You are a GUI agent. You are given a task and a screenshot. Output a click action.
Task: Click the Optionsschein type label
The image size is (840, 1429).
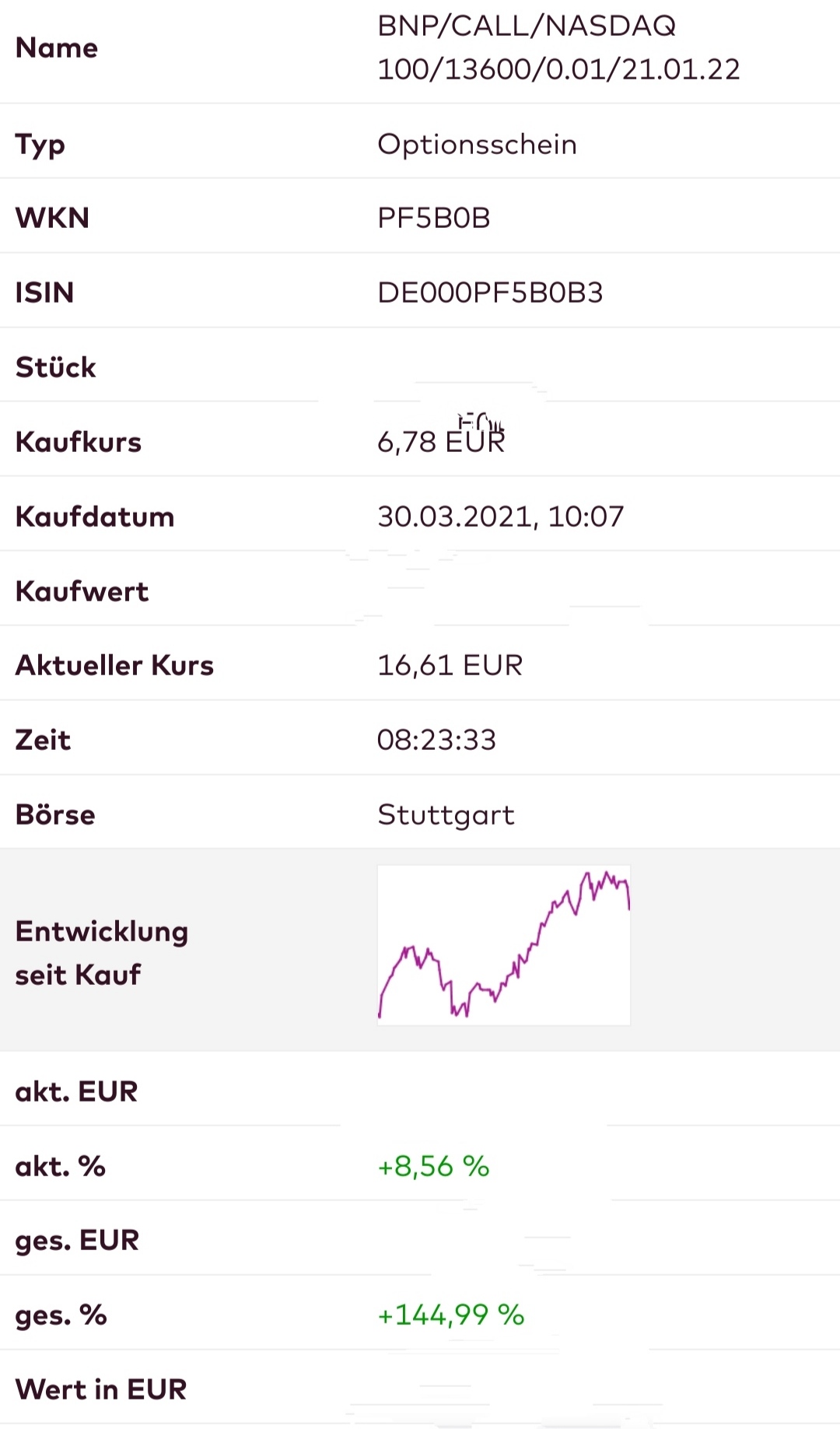(x=476, y=143)
